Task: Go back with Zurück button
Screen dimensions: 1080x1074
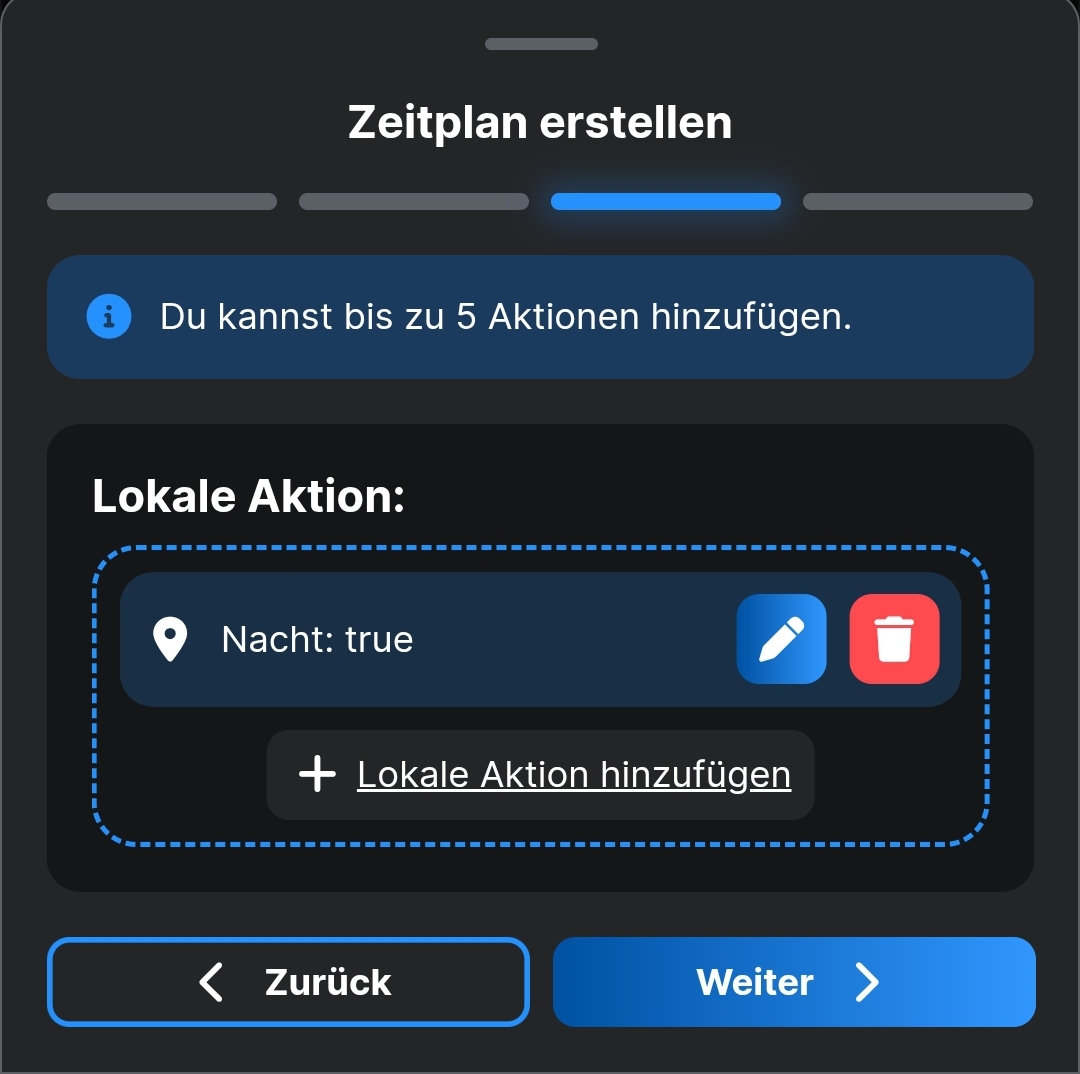Action: [288, 982]
